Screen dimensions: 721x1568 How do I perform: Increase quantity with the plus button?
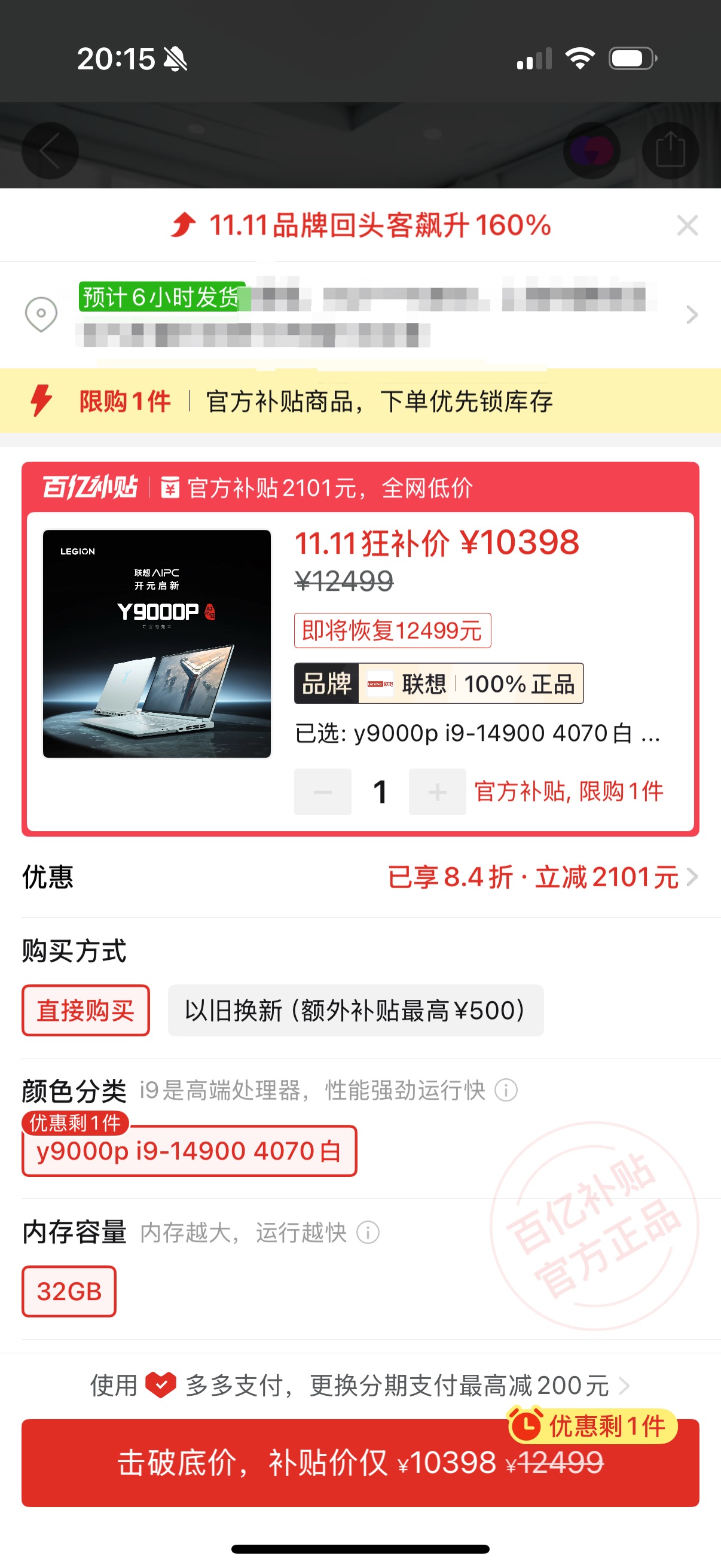point(437,791)
